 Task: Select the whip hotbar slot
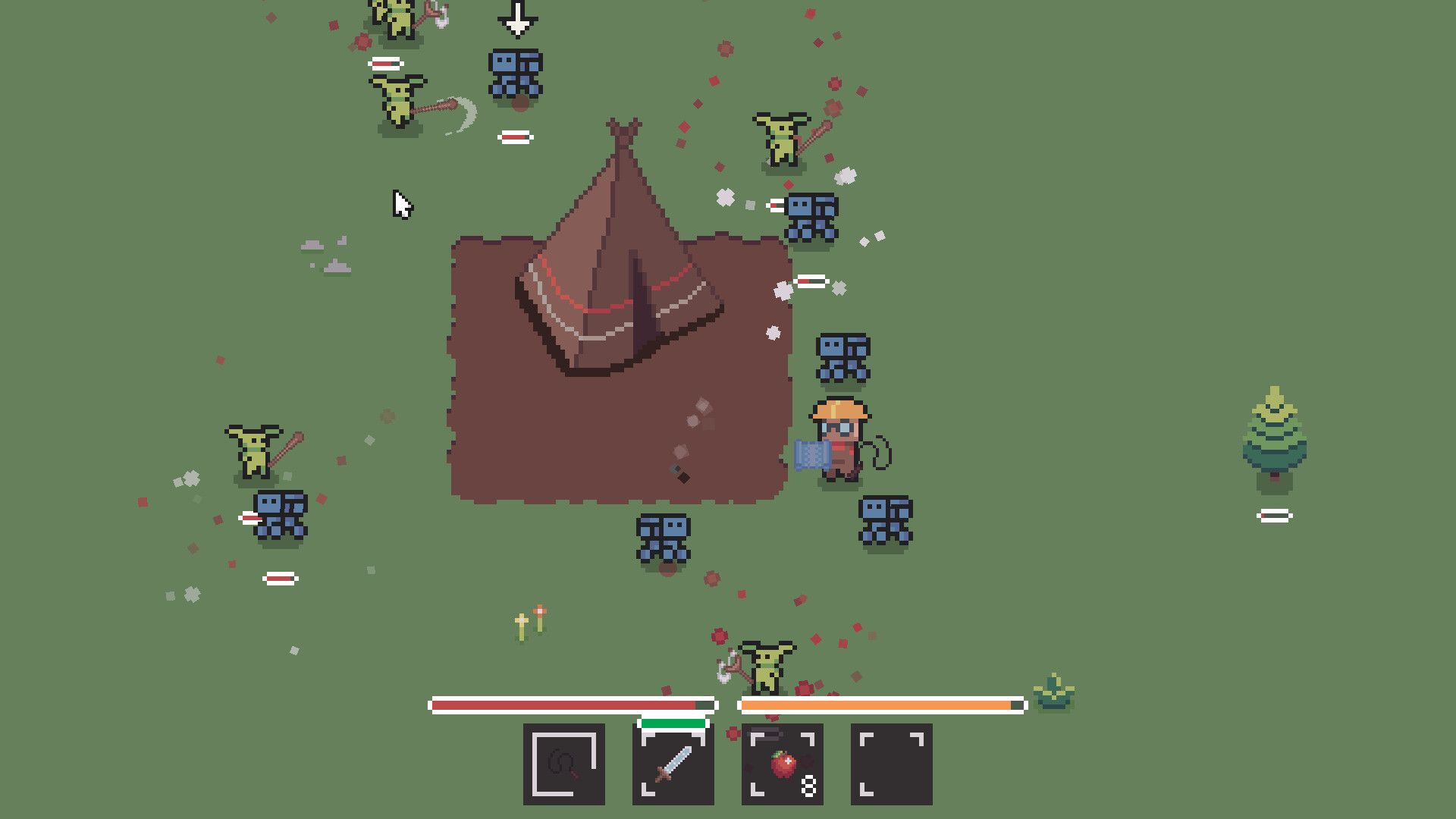(563, 764)
